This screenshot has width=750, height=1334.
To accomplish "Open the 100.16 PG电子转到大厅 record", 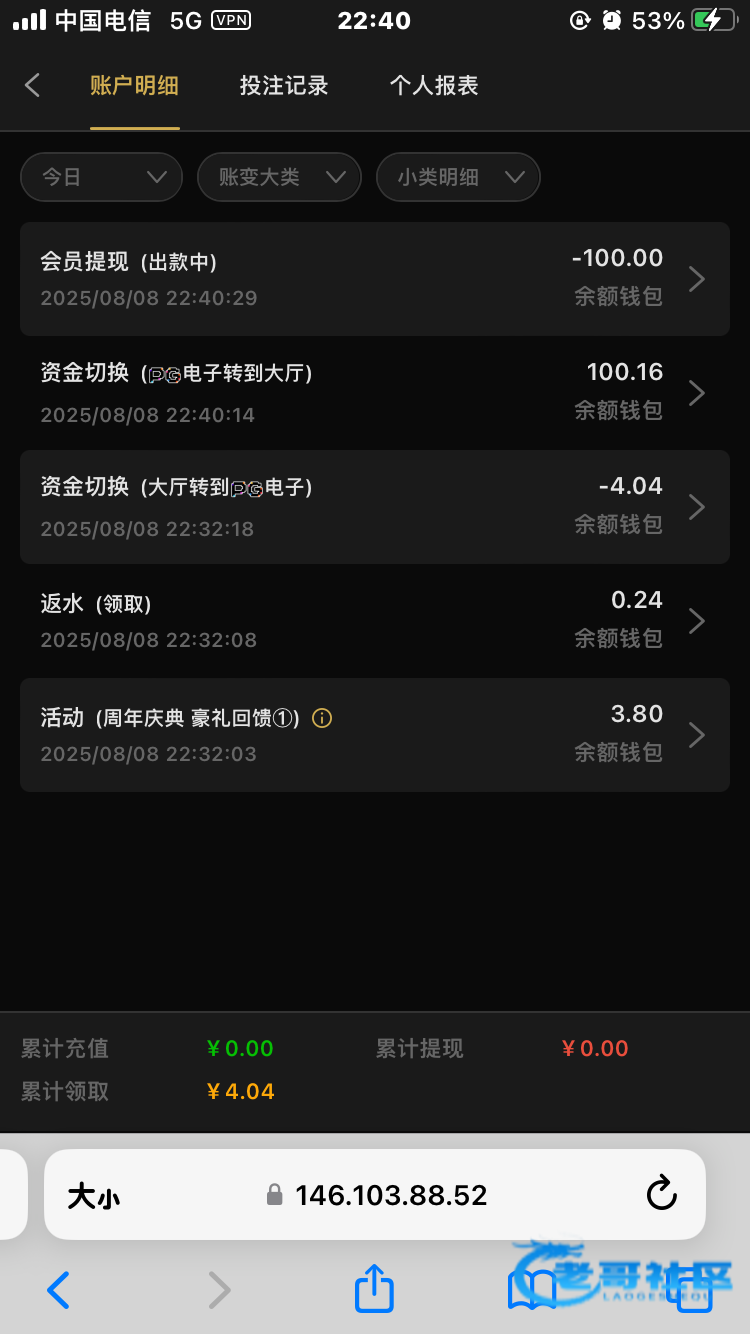I will point(374,392).
